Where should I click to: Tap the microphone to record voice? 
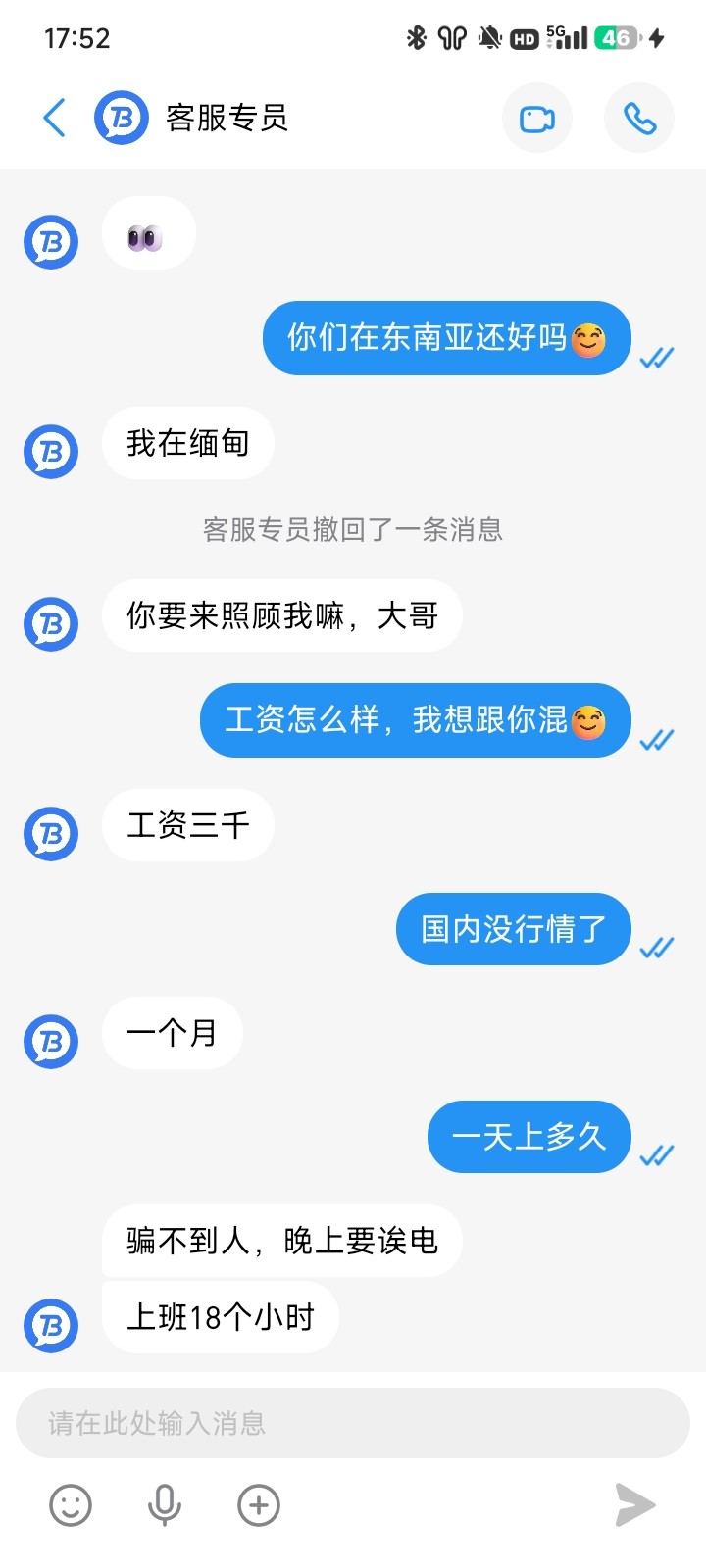[x=165, y=1505]
